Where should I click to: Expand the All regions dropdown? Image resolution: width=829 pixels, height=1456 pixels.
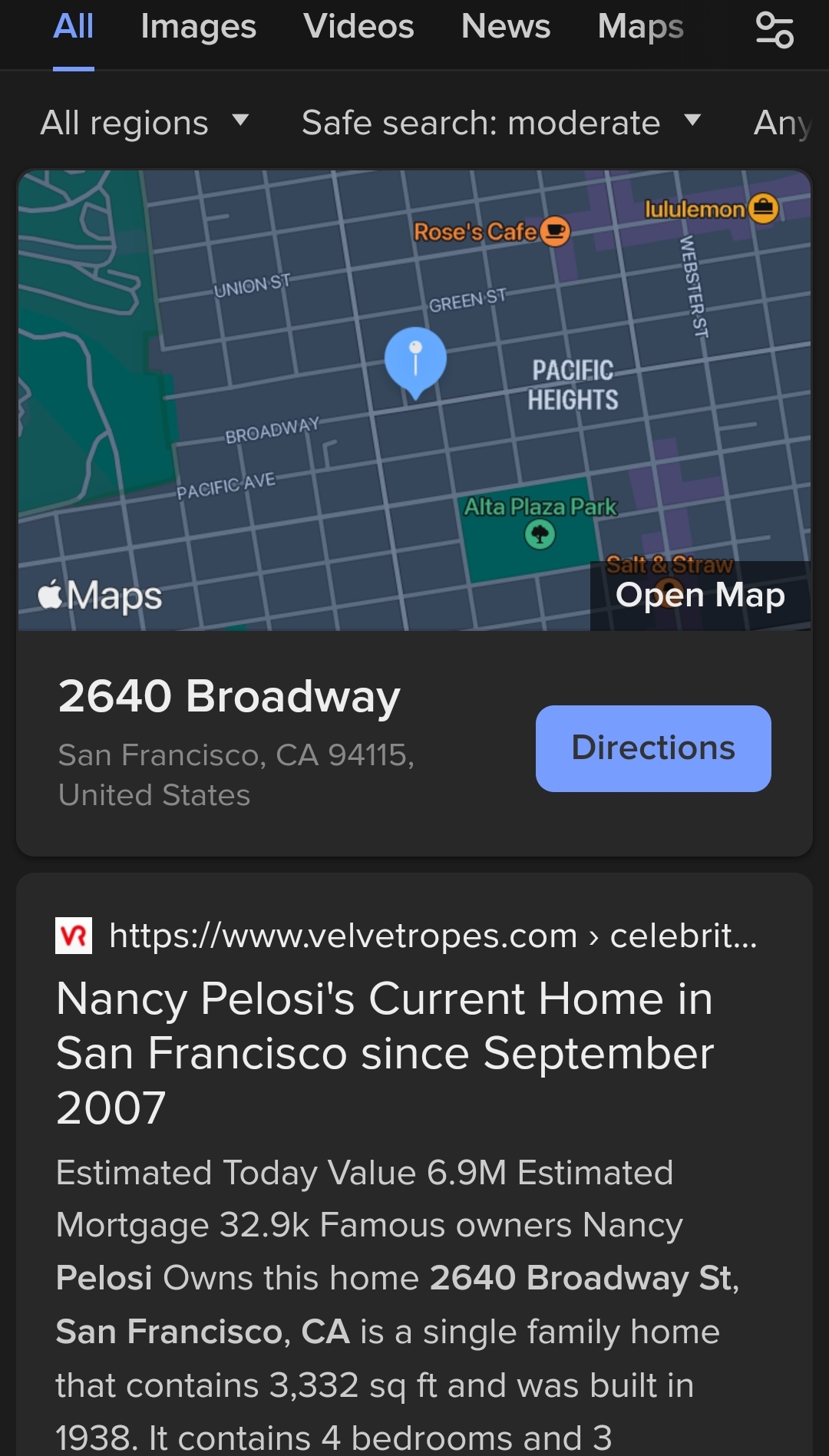tap(145, 123)
